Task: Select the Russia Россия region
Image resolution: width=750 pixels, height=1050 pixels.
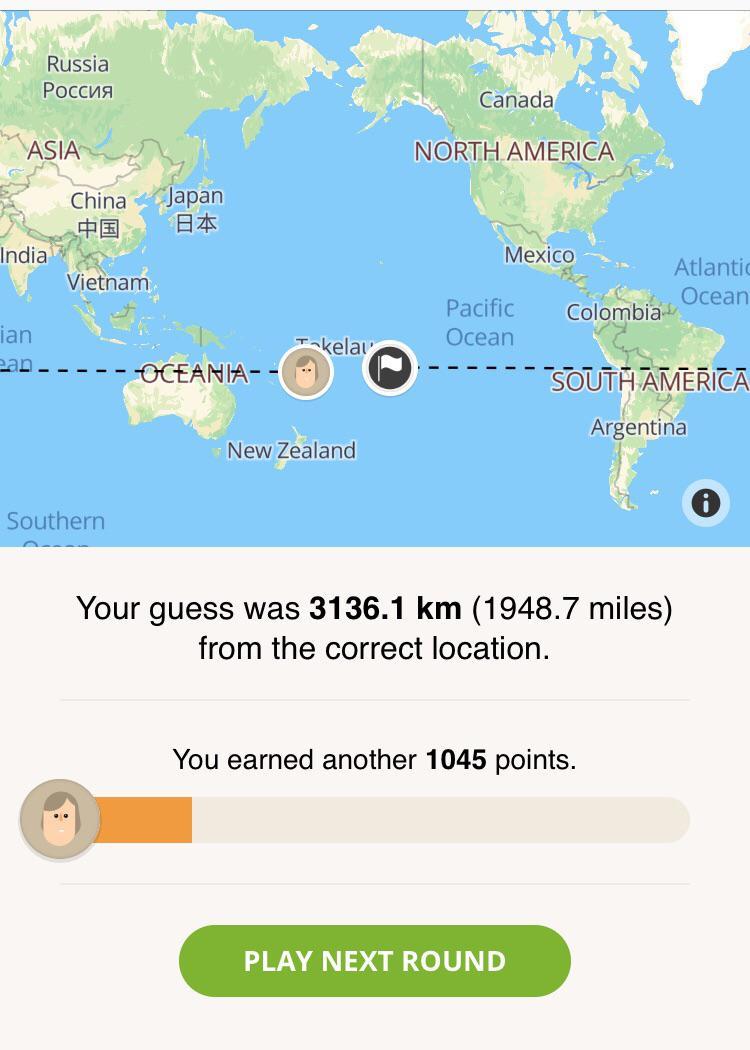Action: tap(78, 74)
